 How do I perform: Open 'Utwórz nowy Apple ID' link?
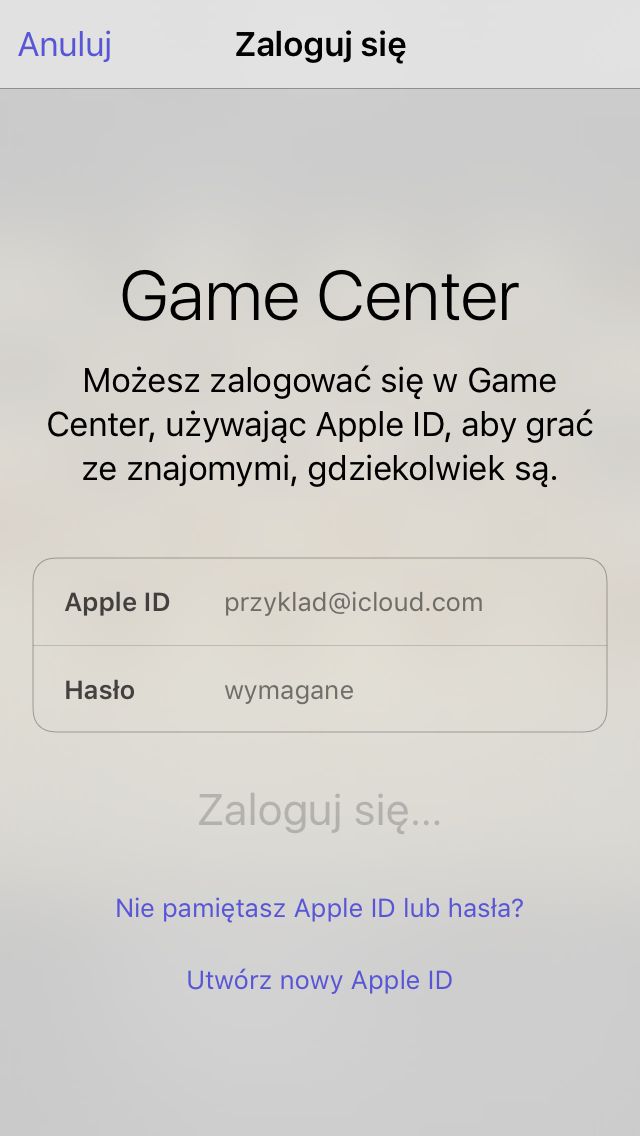click(x=320, y=980)
